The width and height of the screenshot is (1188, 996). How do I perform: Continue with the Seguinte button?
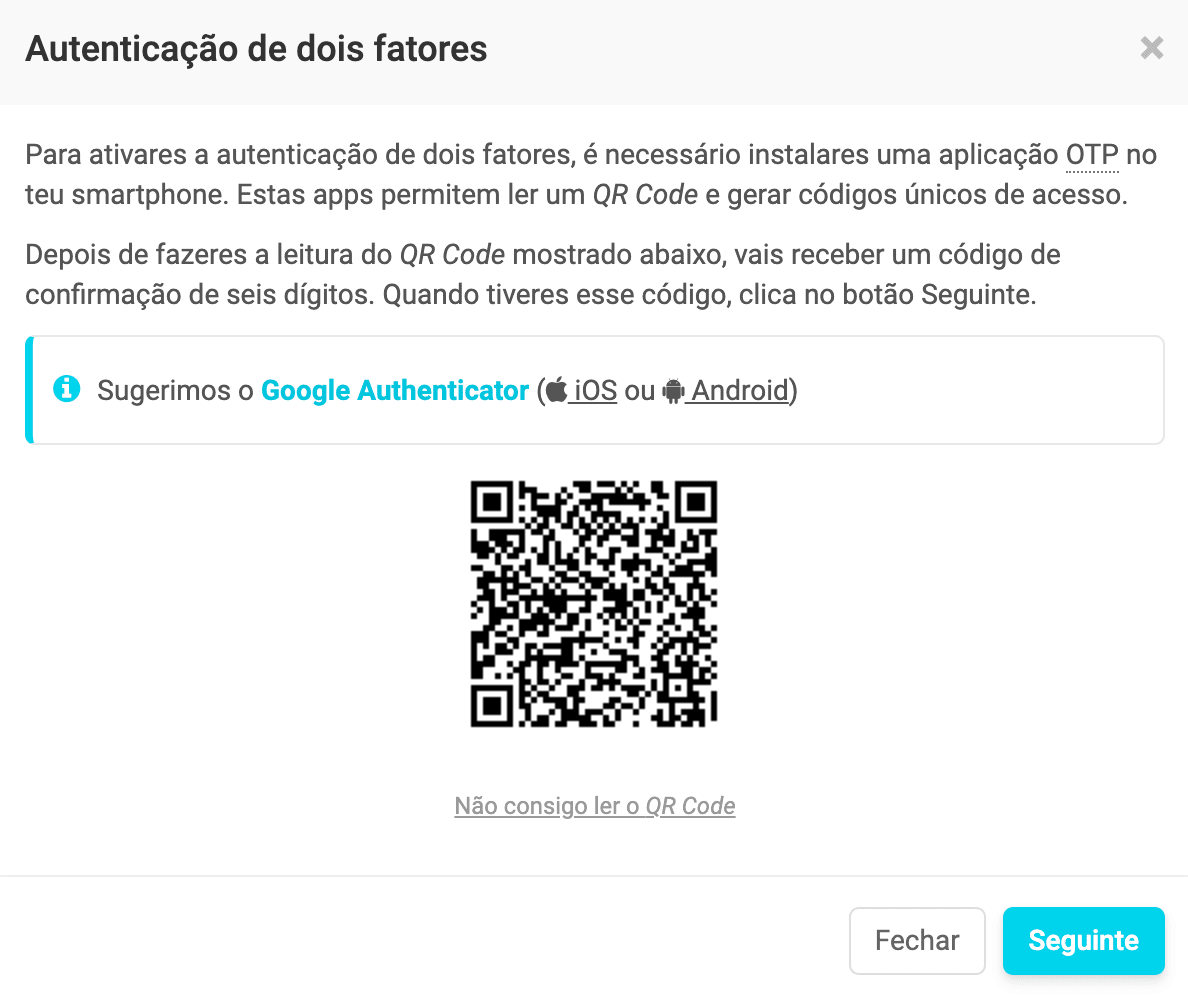click(1083, 940)
